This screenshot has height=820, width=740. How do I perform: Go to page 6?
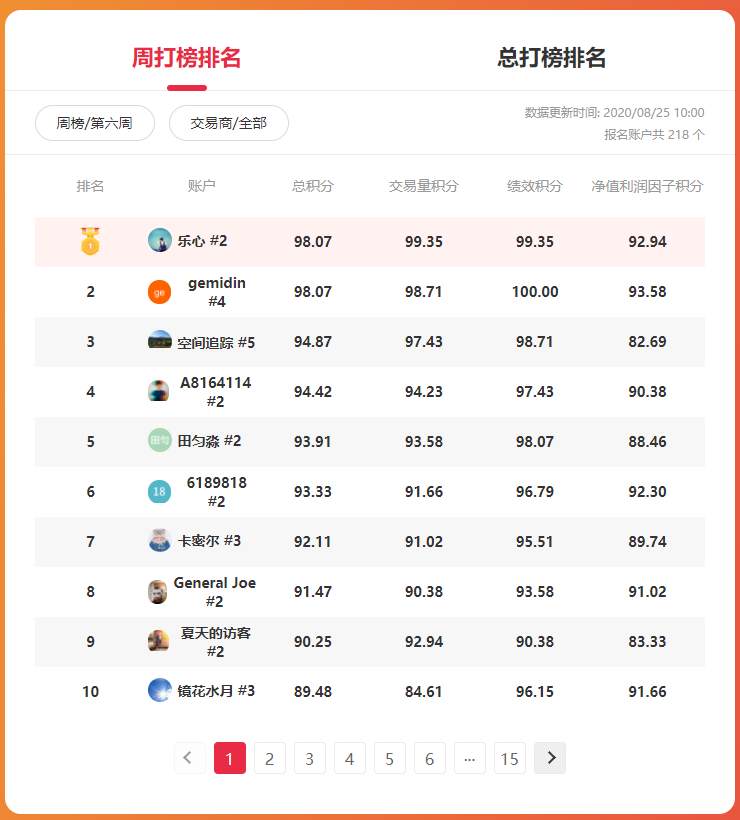(429, 759)
